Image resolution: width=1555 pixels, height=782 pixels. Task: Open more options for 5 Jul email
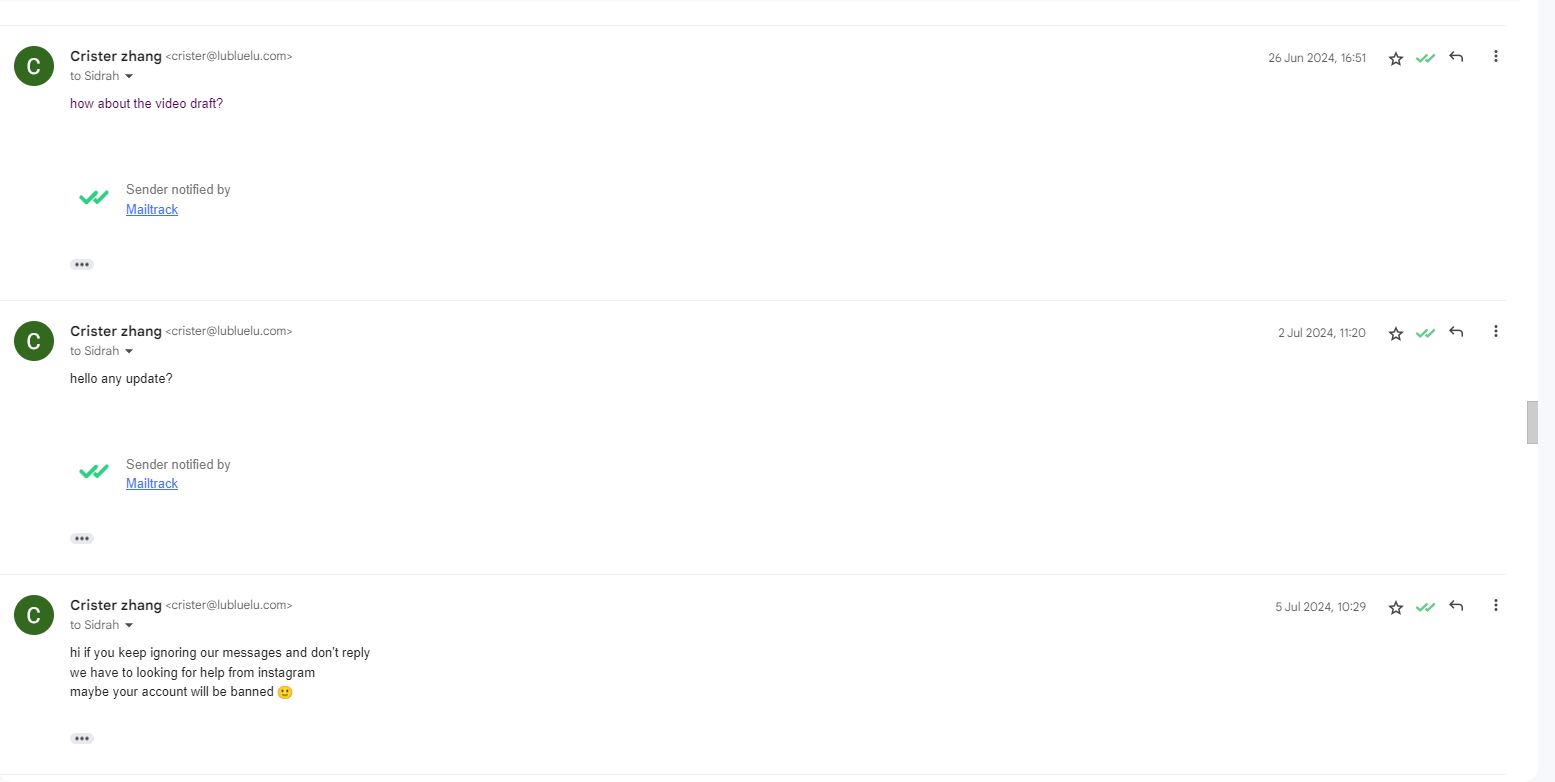point(1496,605)
